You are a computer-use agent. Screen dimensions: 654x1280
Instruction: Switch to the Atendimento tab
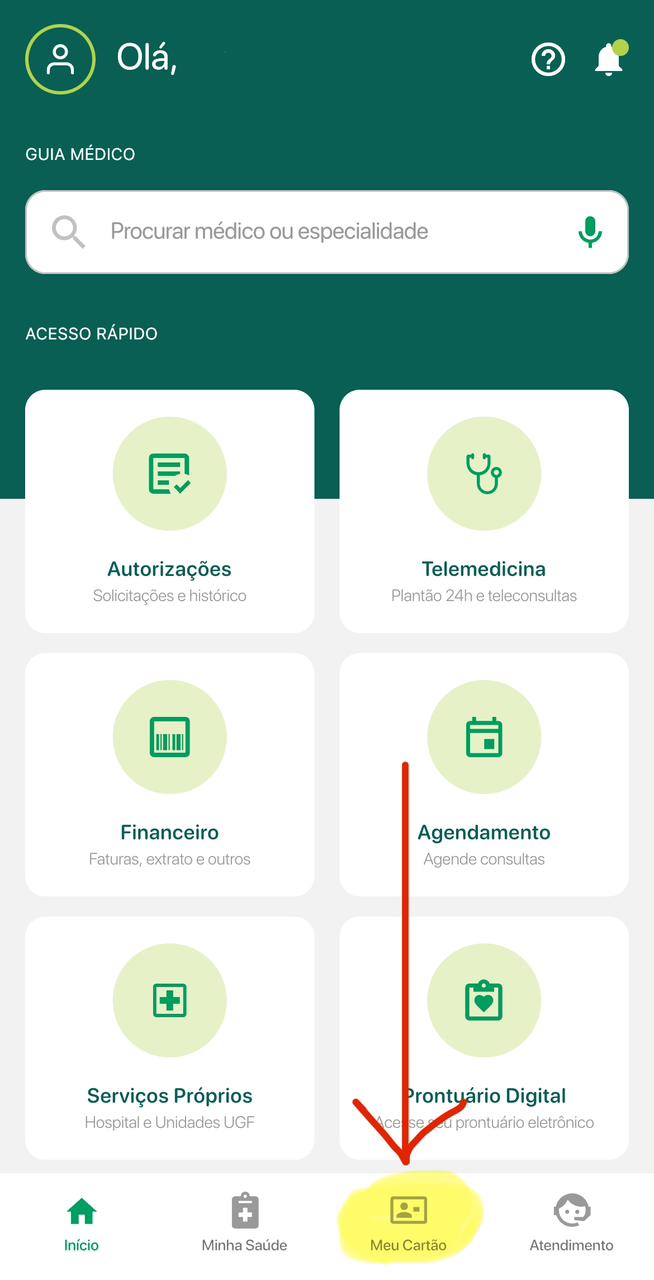point(571,1224)
